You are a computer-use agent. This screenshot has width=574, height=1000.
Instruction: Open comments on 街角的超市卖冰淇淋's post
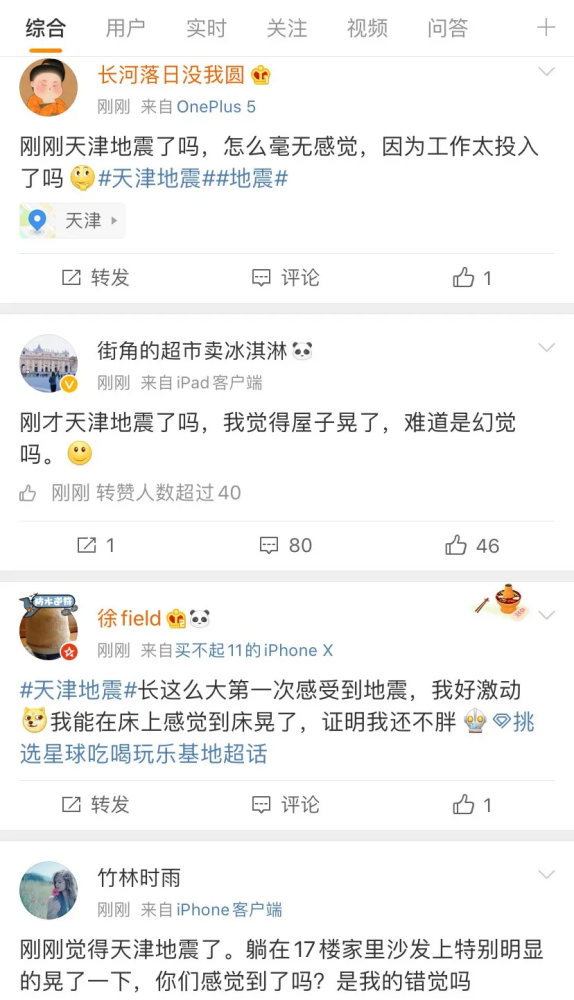click(x=286, y=545)
